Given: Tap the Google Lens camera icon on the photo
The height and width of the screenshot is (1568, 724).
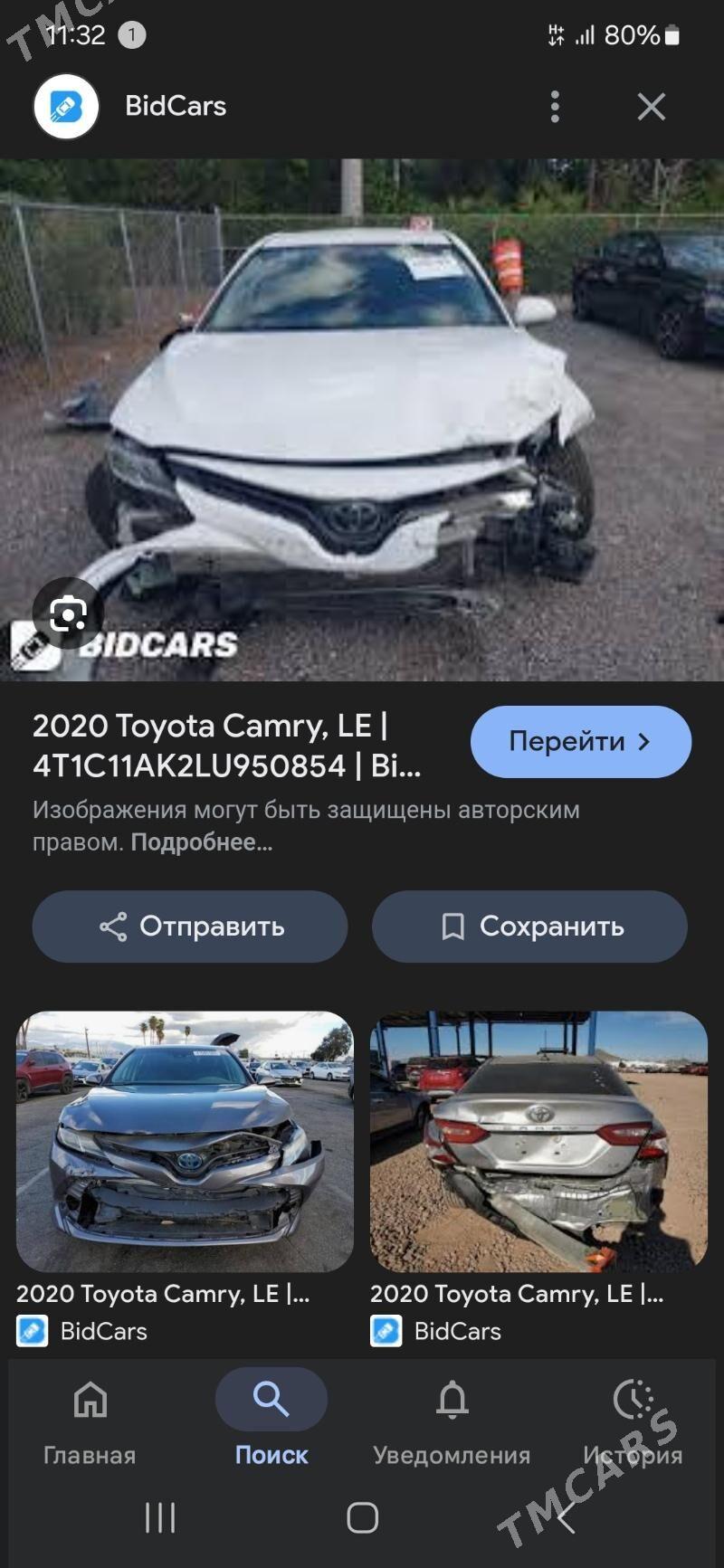Looking at the screenshot, I should coord(66,613).
